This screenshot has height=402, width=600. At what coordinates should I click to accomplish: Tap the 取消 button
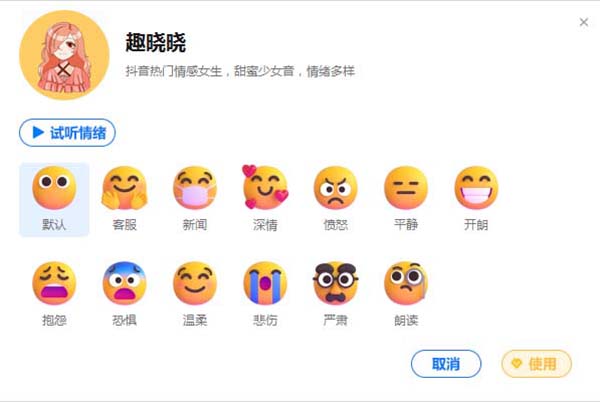(446, 364)
